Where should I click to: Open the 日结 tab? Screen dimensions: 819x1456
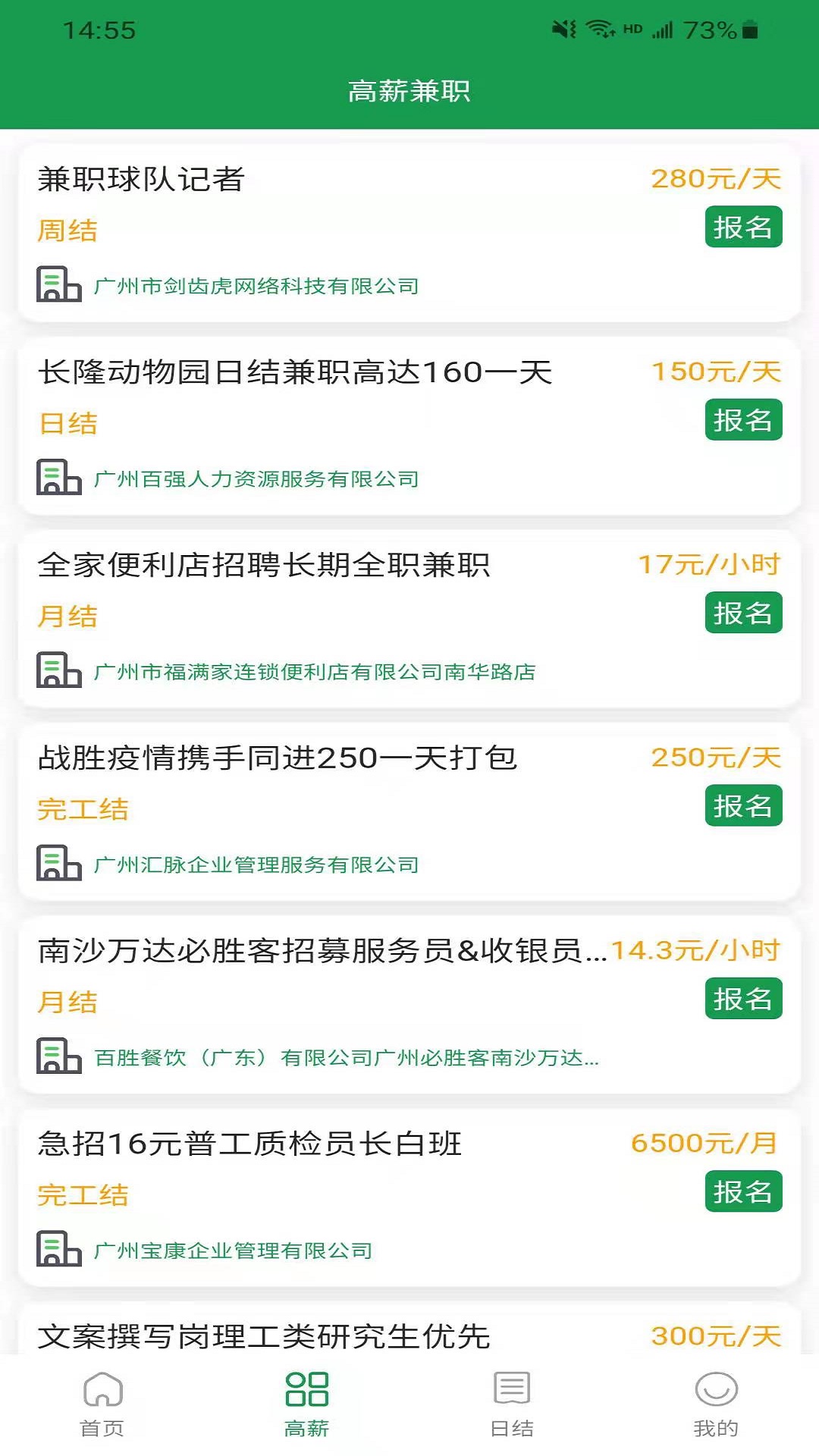(512, 1404)
